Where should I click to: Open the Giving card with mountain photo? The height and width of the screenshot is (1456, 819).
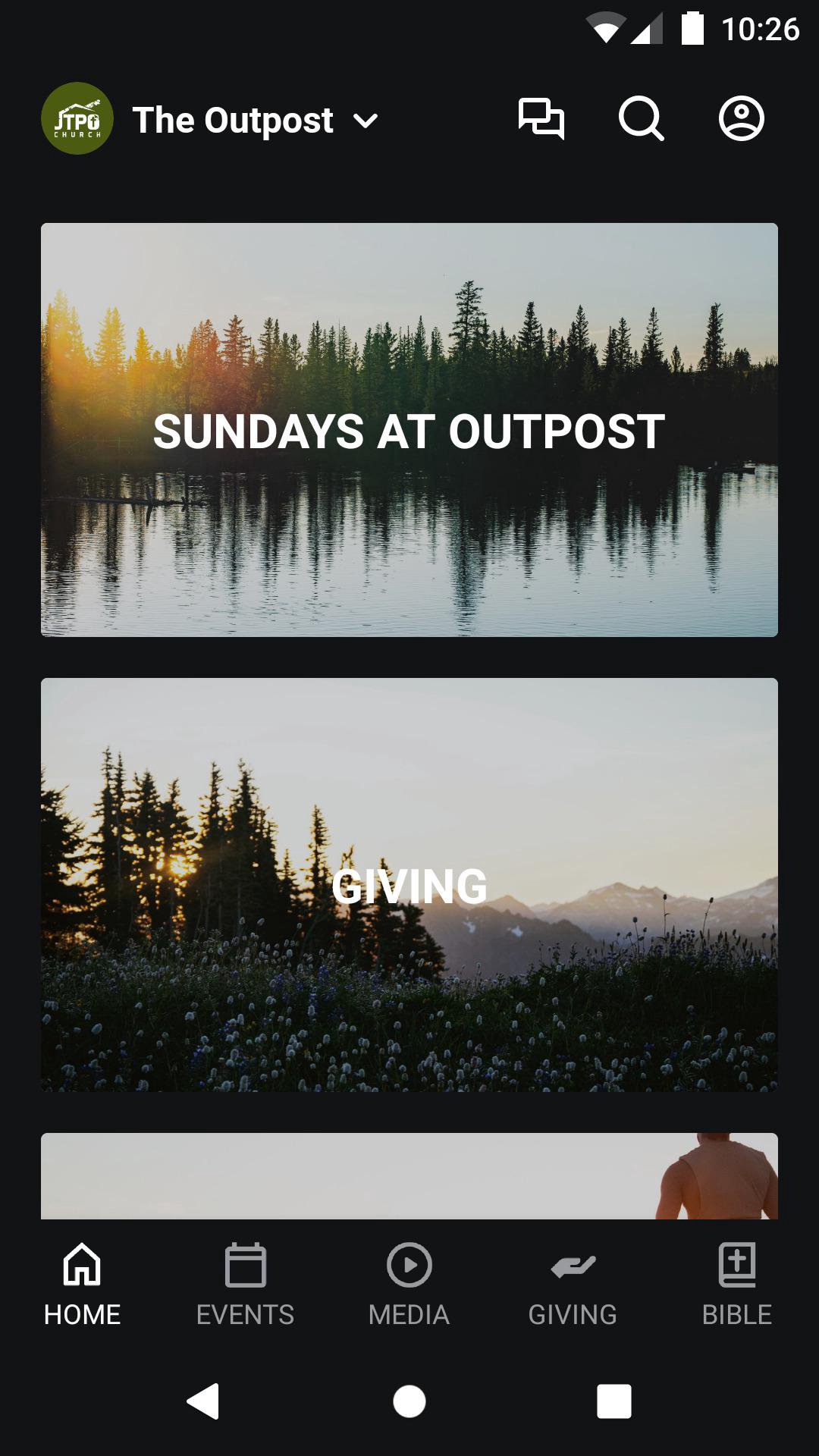[409, 885]
